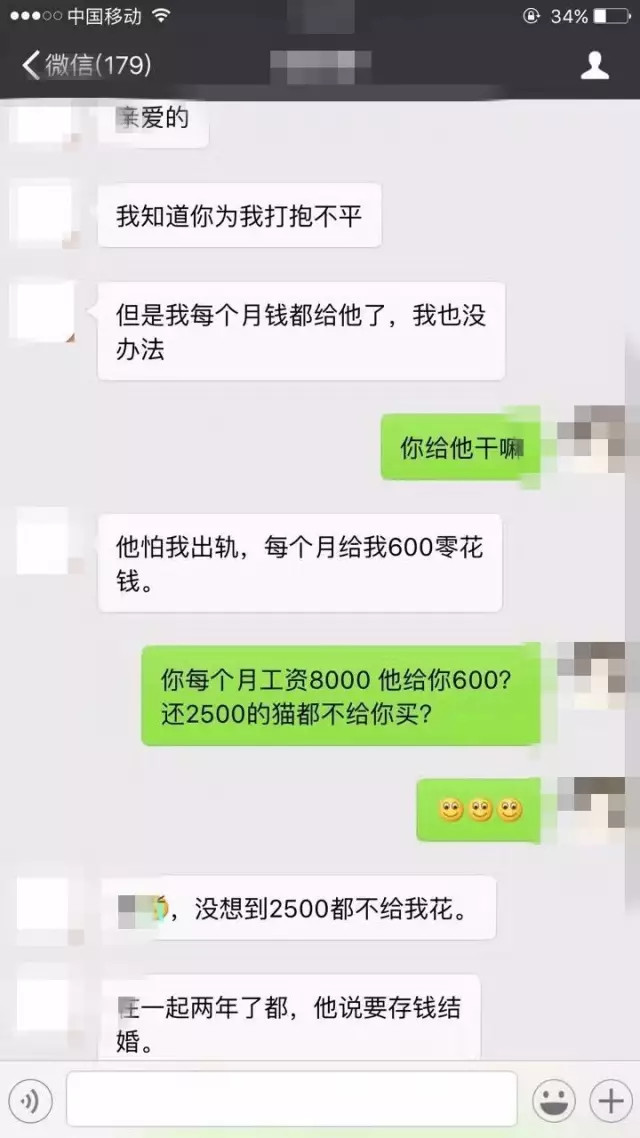
Task: Switch to voice message input
Action: 31,1101
